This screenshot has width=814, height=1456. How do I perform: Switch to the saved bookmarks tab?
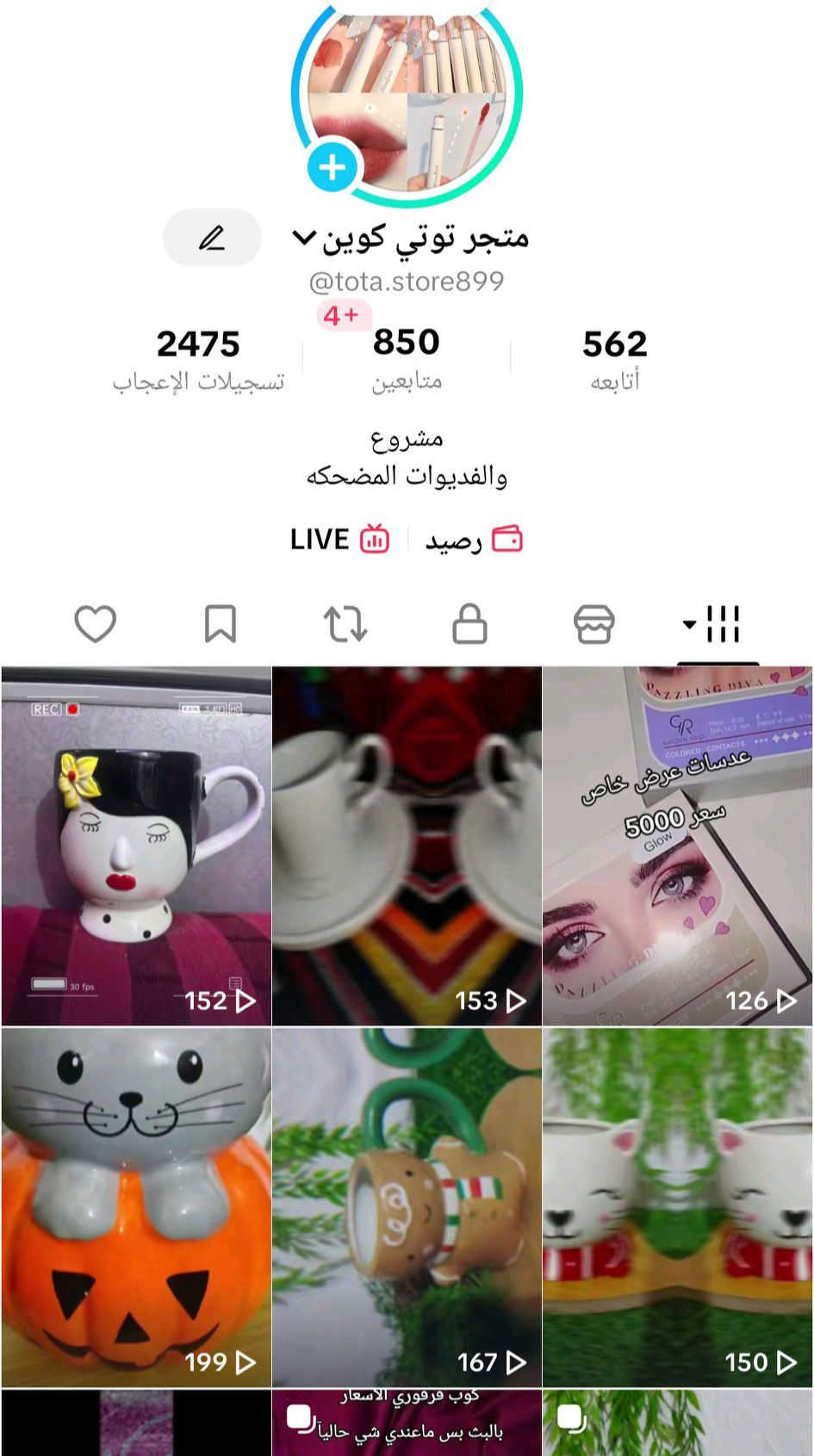point(221,623)
